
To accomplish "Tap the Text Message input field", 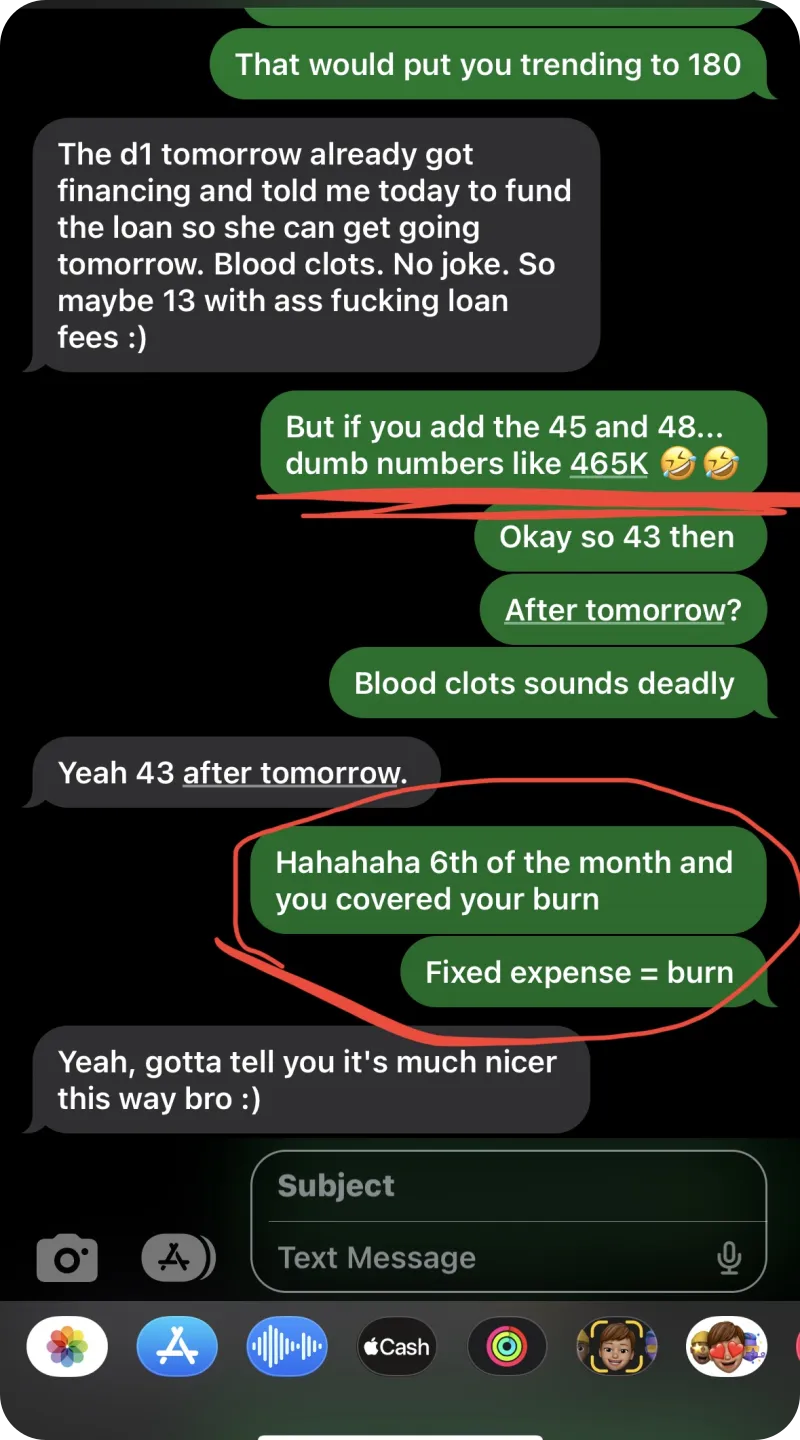I will pyautogui.click(x=490, y=1258).
